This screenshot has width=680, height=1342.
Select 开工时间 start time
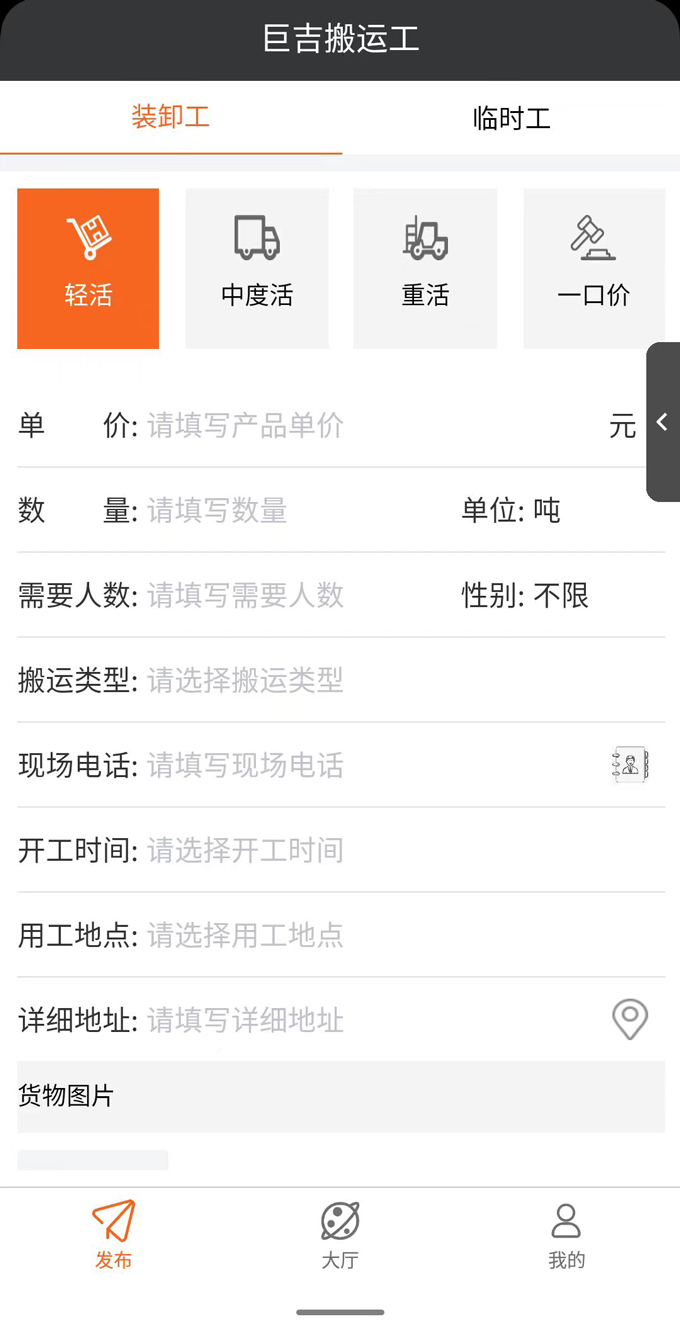pyautogui.click(x=400, y=851)
